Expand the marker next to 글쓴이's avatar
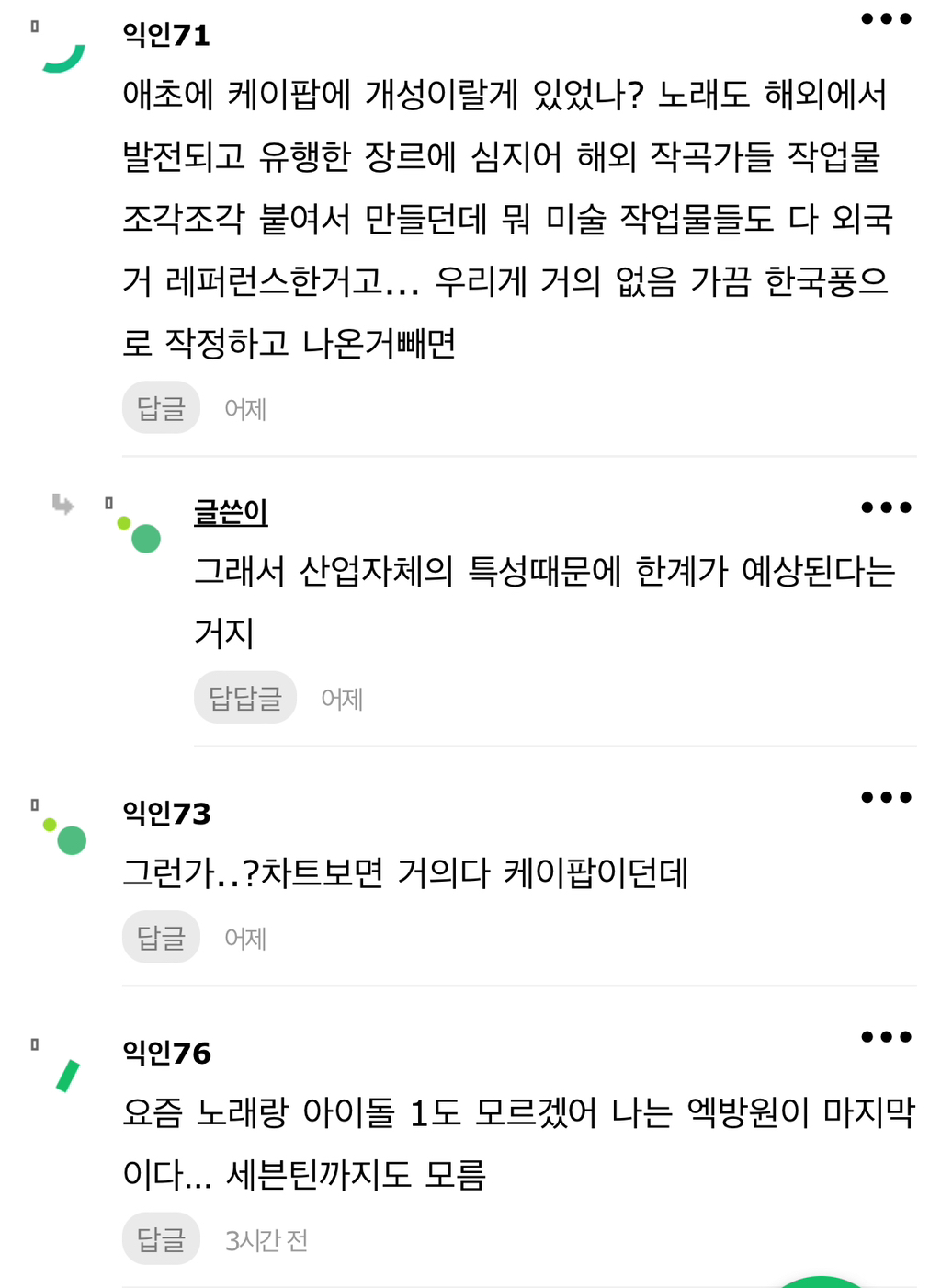 (108, 504)
